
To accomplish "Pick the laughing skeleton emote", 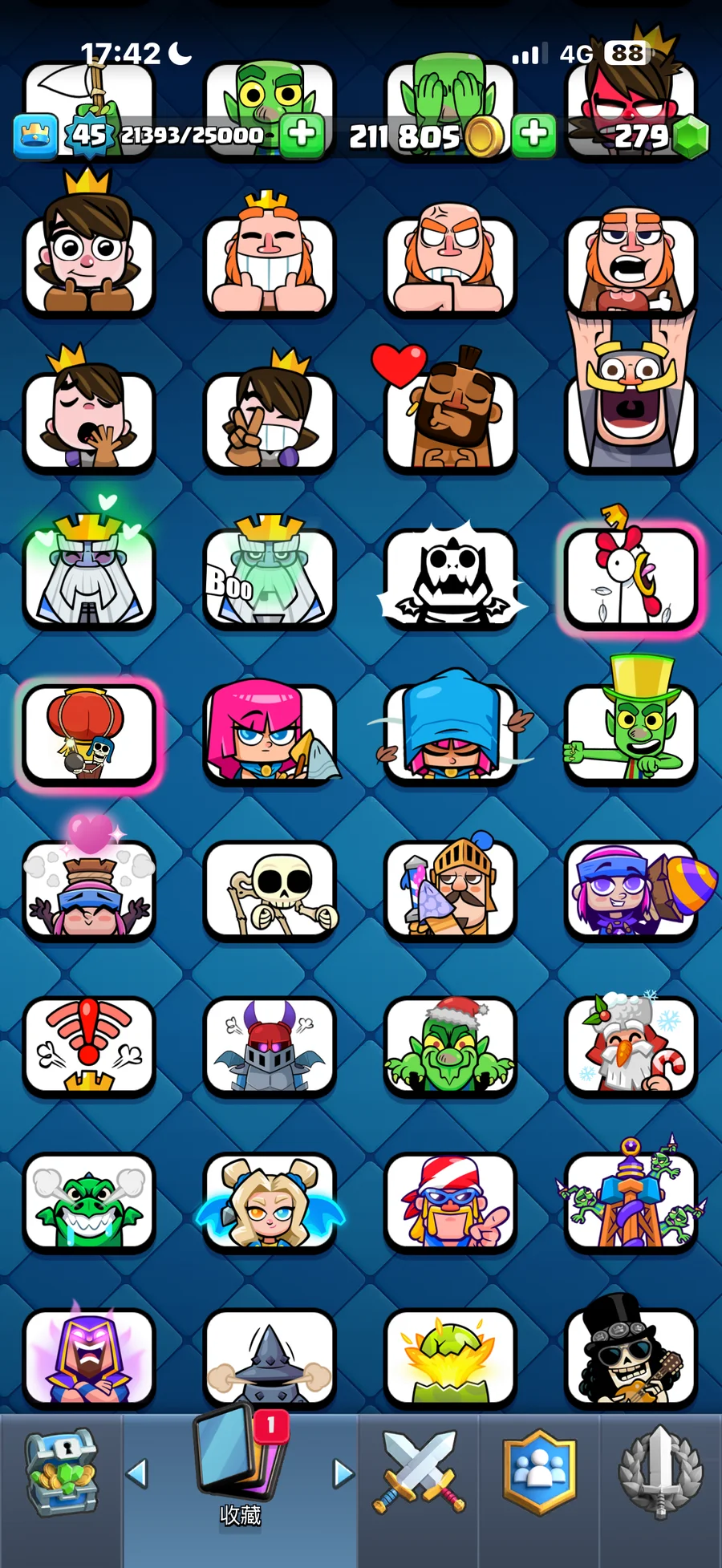I will pyautogui.click(x=270, y=890).
